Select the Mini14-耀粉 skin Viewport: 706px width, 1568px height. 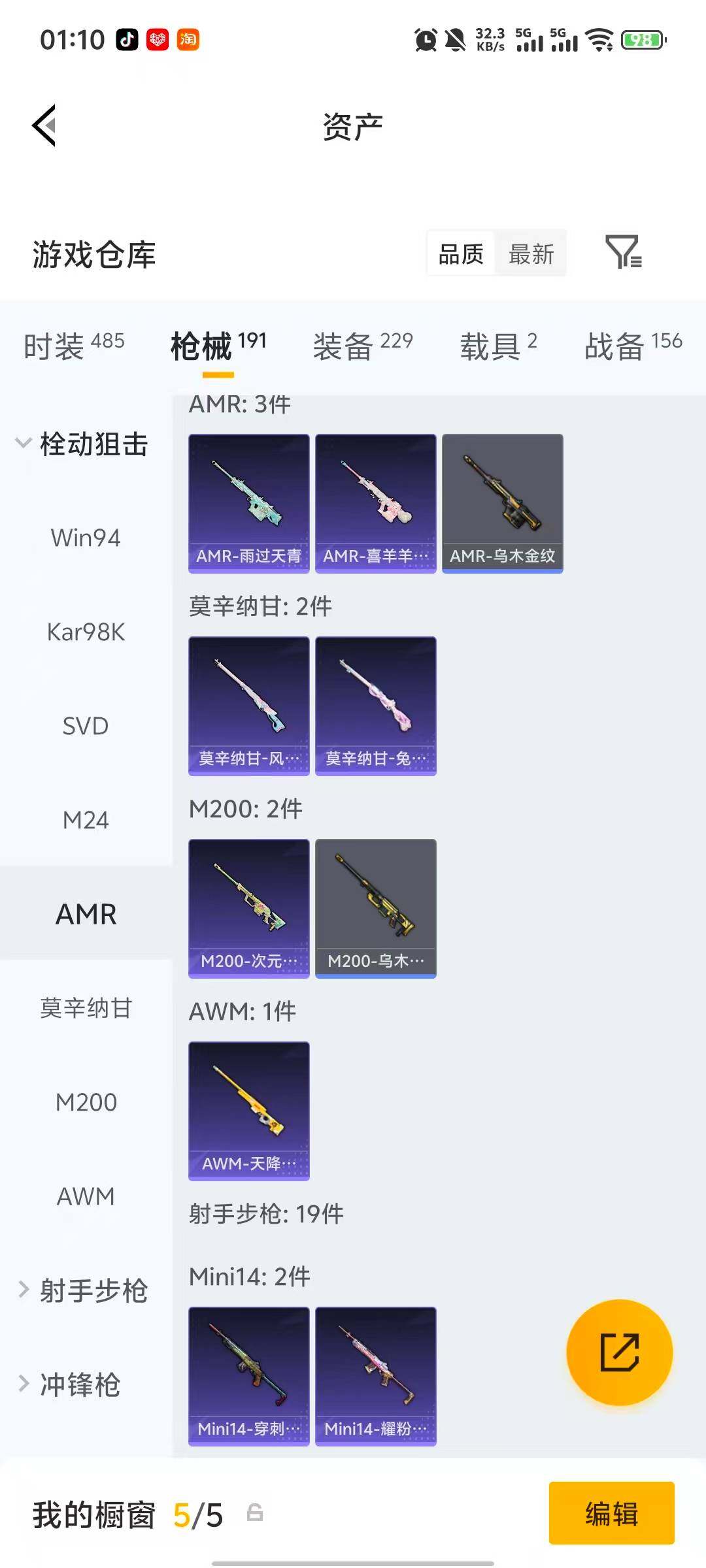coord(376,1375)
